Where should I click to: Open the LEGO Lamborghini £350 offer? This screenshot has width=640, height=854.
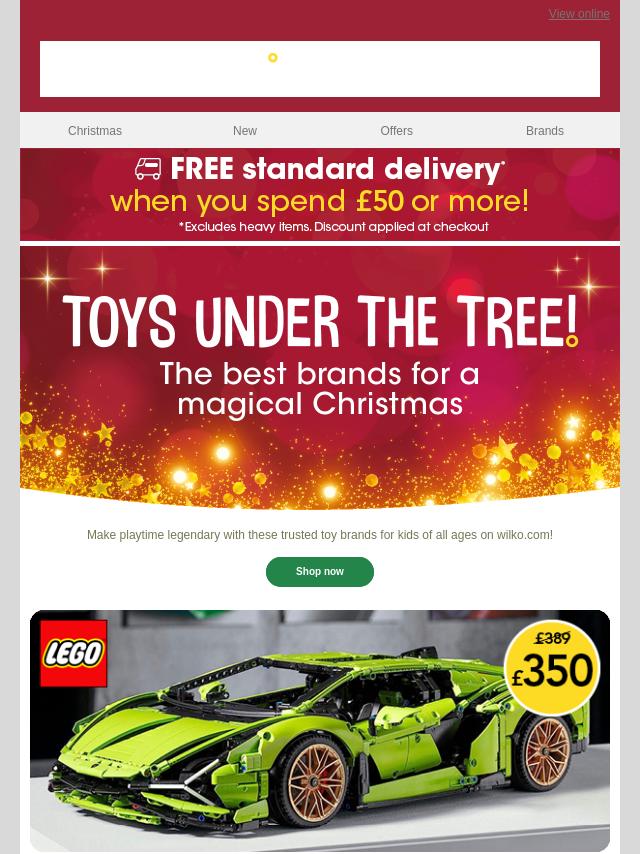pyautogui.click(x=320, y=730)
